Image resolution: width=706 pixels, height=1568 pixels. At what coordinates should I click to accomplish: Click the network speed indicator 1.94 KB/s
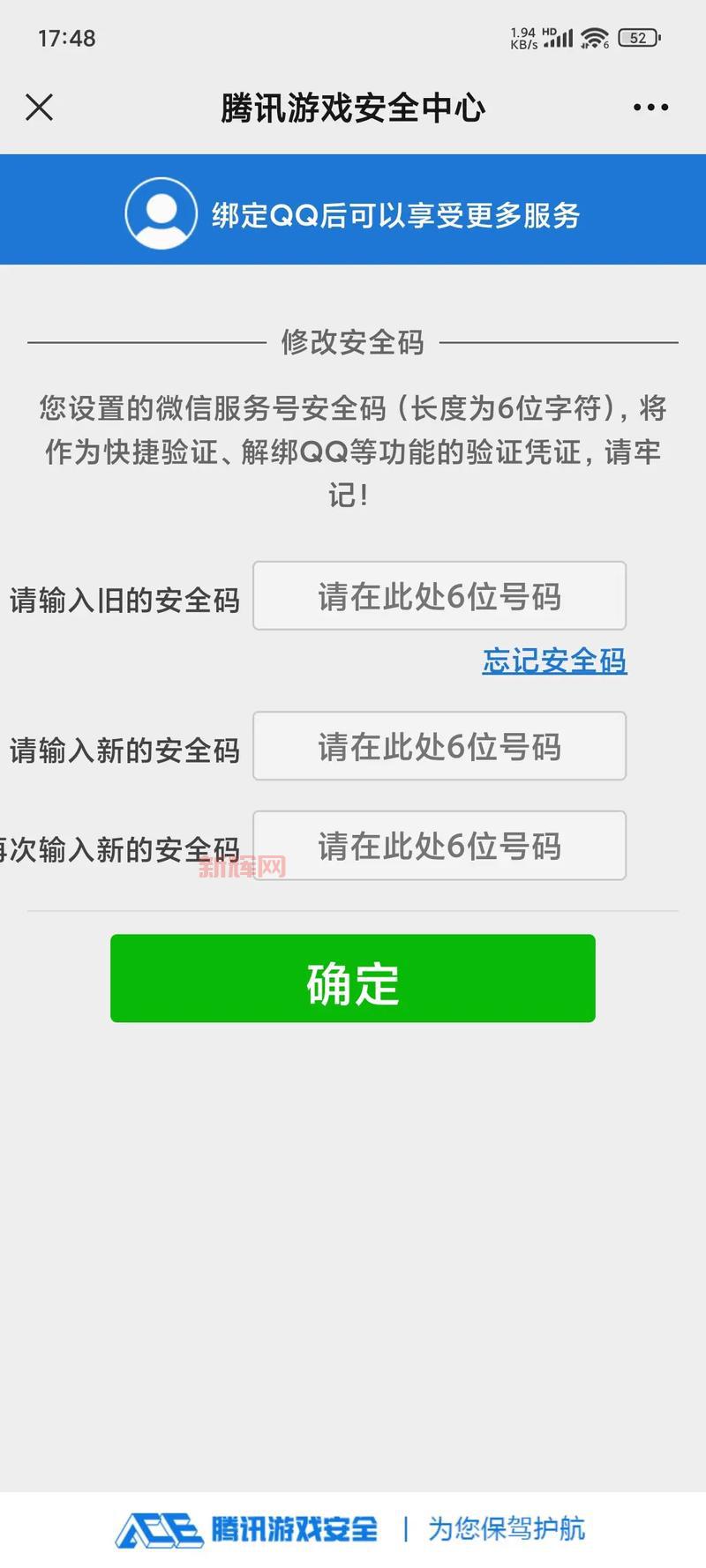point(521,37)
